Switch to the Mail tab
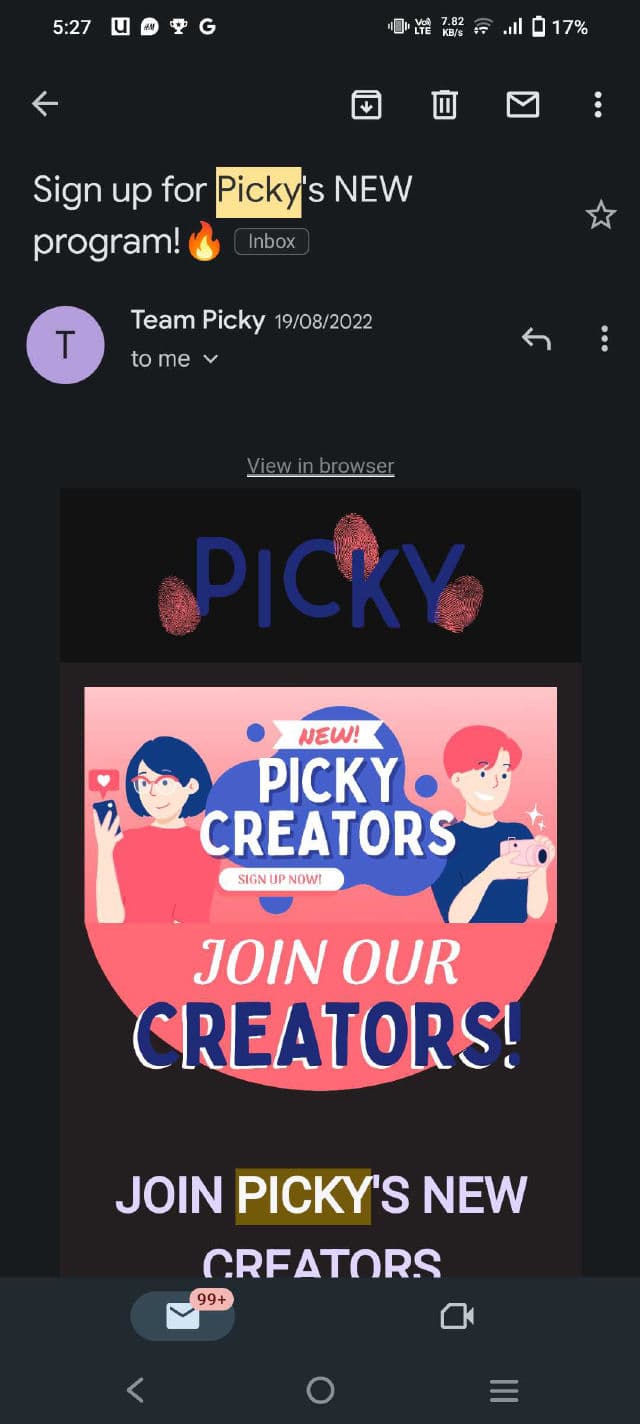640x1424 pixels. [x=183, y=1316]
